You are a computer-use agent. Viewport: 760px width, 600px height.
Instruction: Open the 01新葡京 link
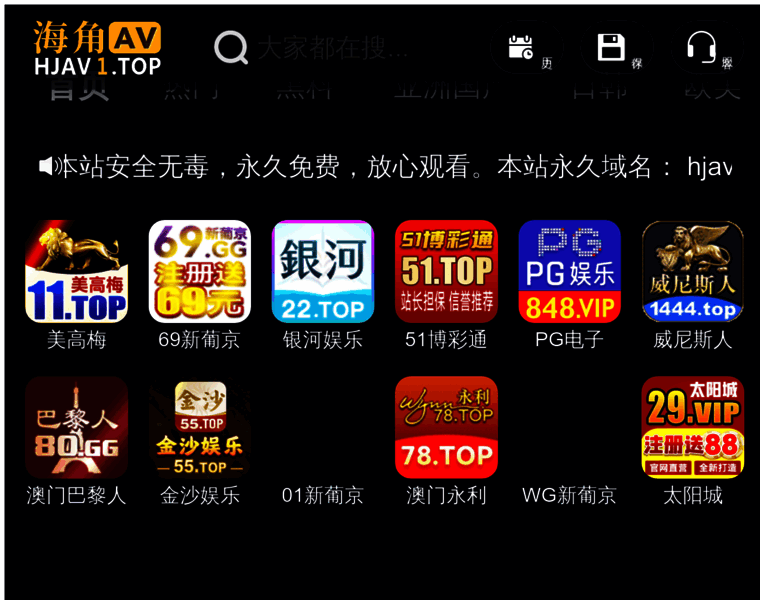click(x=322, y=495)
